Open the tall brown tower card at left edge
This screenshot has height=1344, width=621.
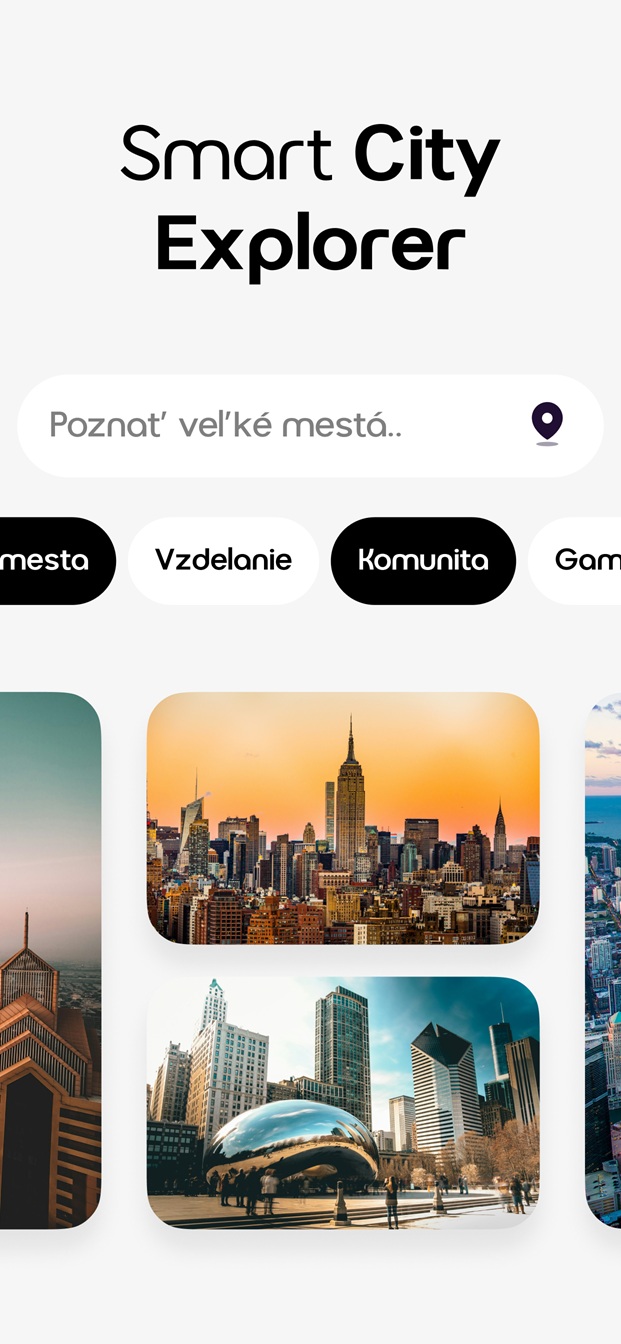point(48,960)
